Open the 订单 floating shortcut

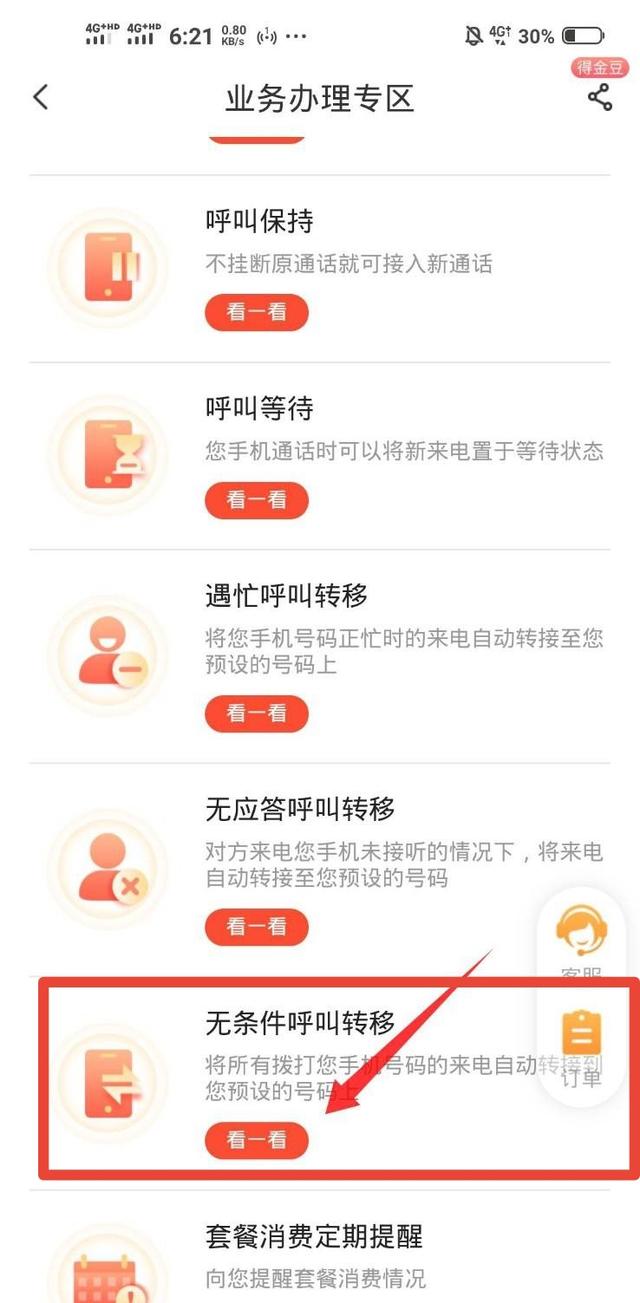click(581, 1045)
